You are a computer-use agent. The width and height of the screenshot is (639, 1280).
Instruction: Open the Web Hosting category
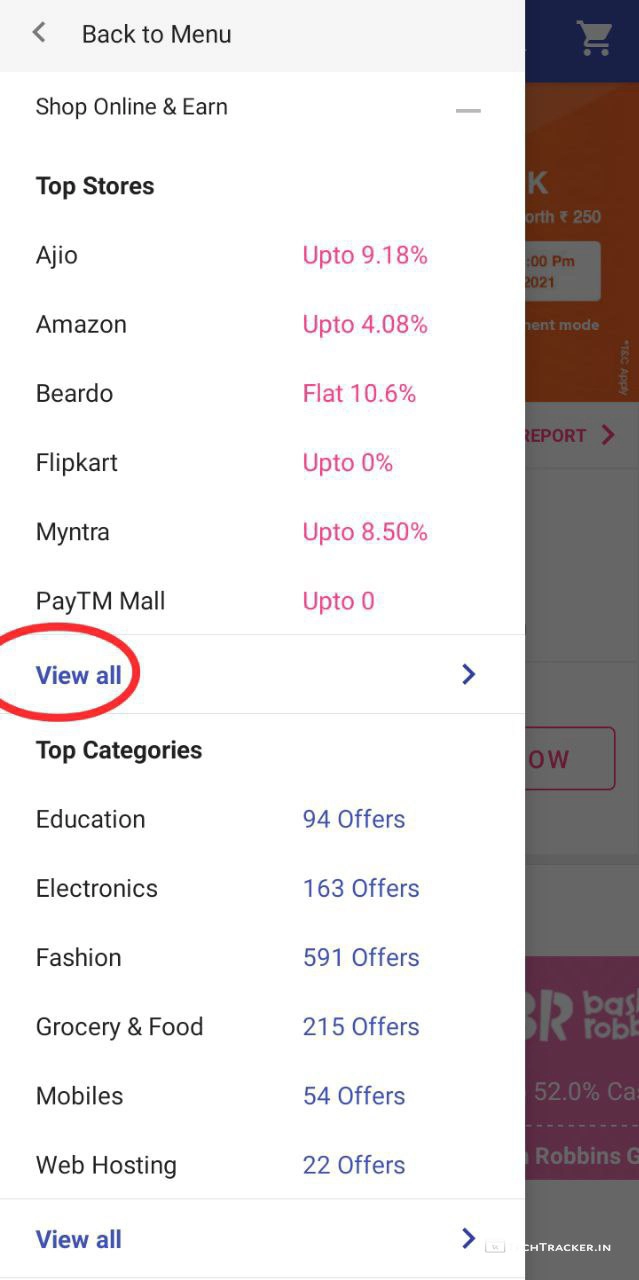(106, 1165)
